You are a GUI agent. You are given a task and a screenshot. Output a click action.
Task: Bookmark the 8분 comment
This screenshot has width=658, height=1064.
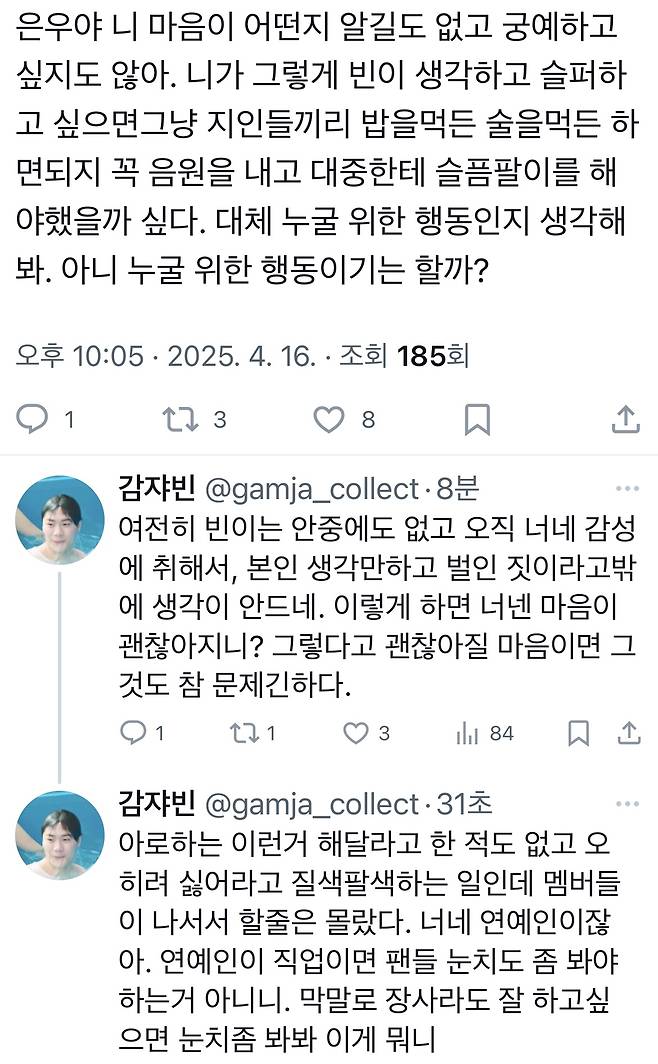pos(578,733)
